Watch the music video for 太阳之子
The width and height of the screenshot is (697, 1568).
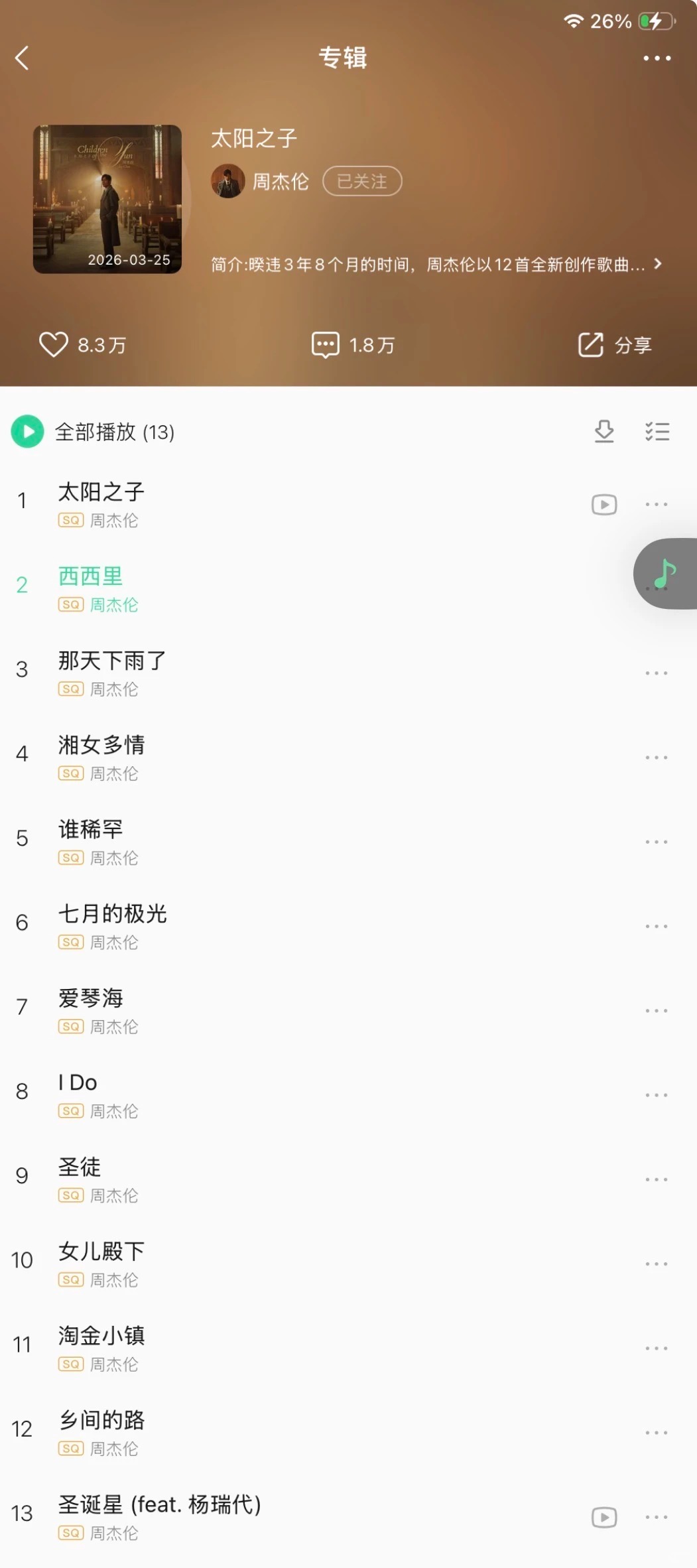click(x=604, y=505)
